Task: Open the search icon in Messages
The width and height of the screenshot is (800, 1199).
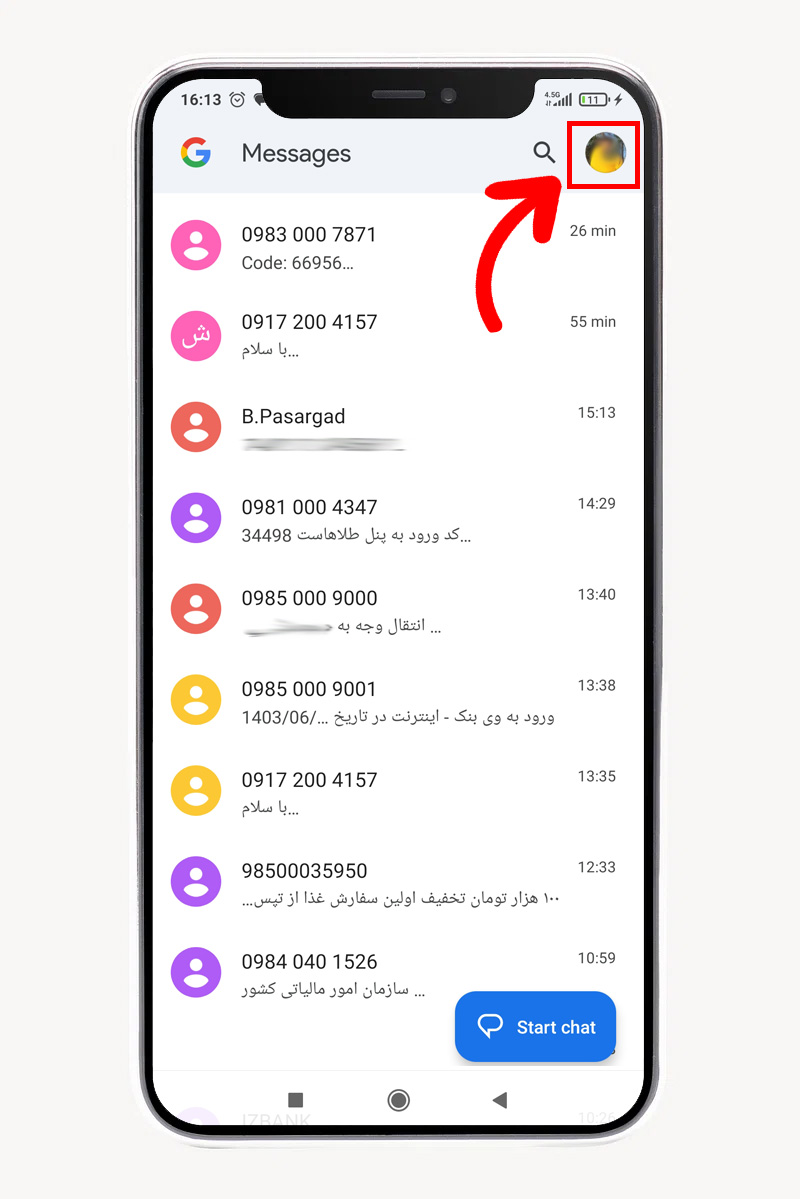Action: click(543, 153)
